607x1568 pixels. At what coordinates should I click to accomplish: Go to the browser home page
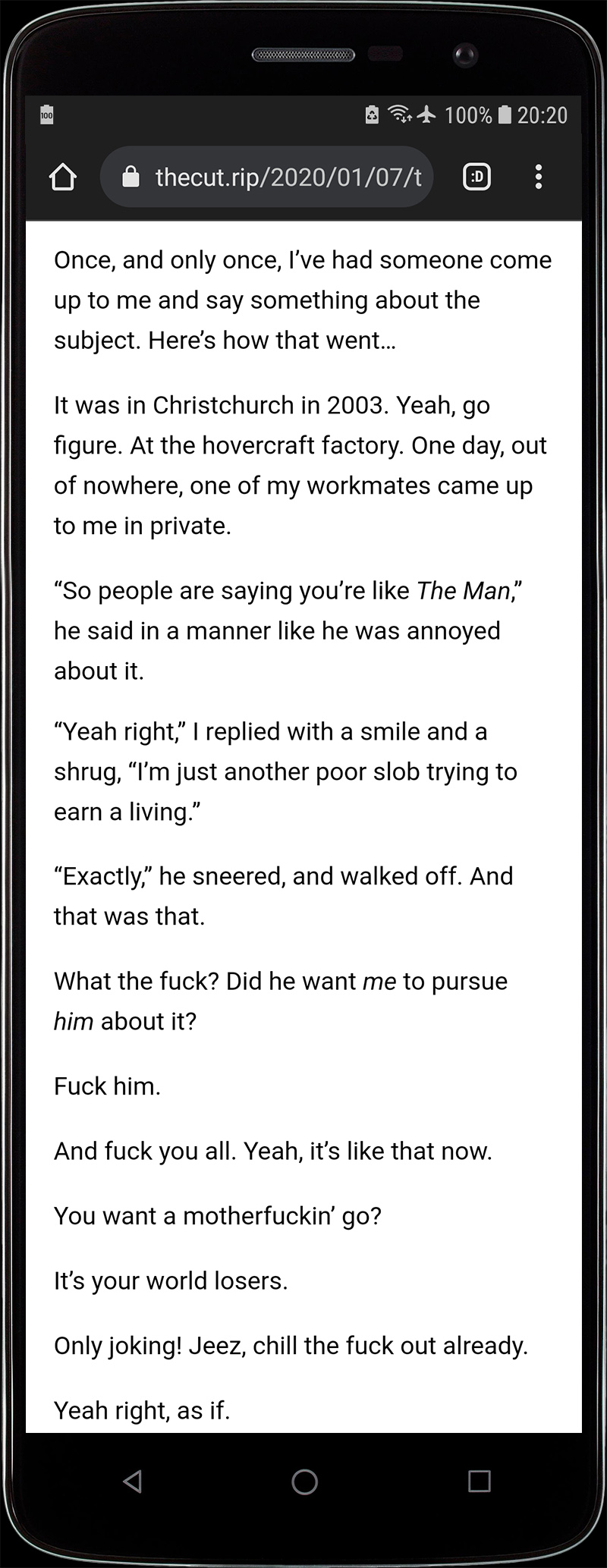(63, 178)
